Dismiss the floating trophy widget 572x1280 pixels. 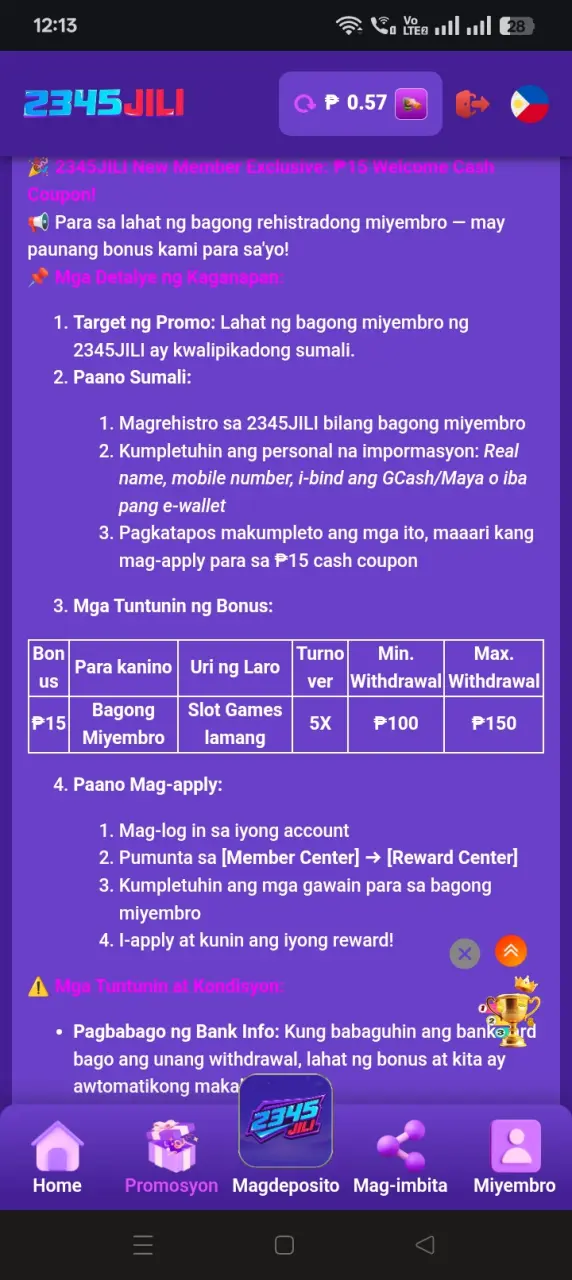465,954
